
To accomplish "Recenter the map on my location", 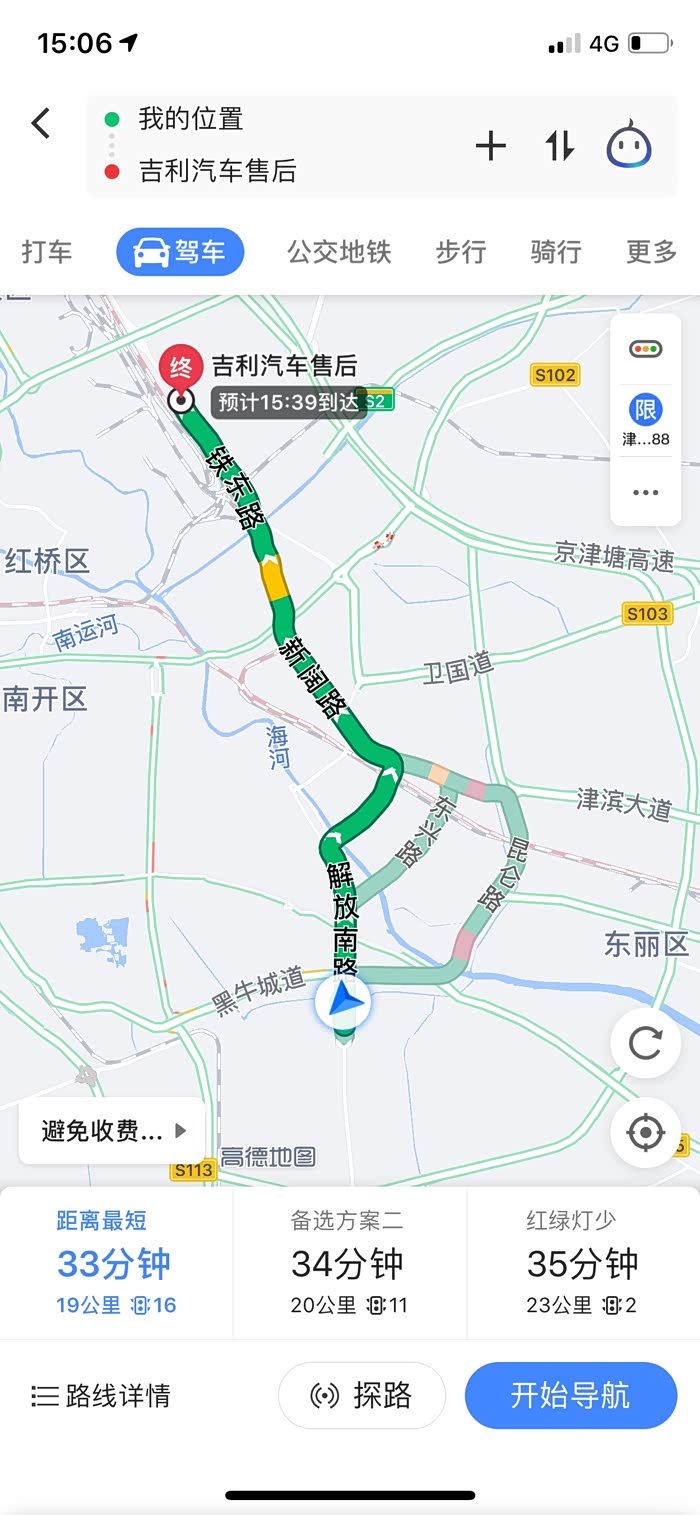I will pos(645,1133).
